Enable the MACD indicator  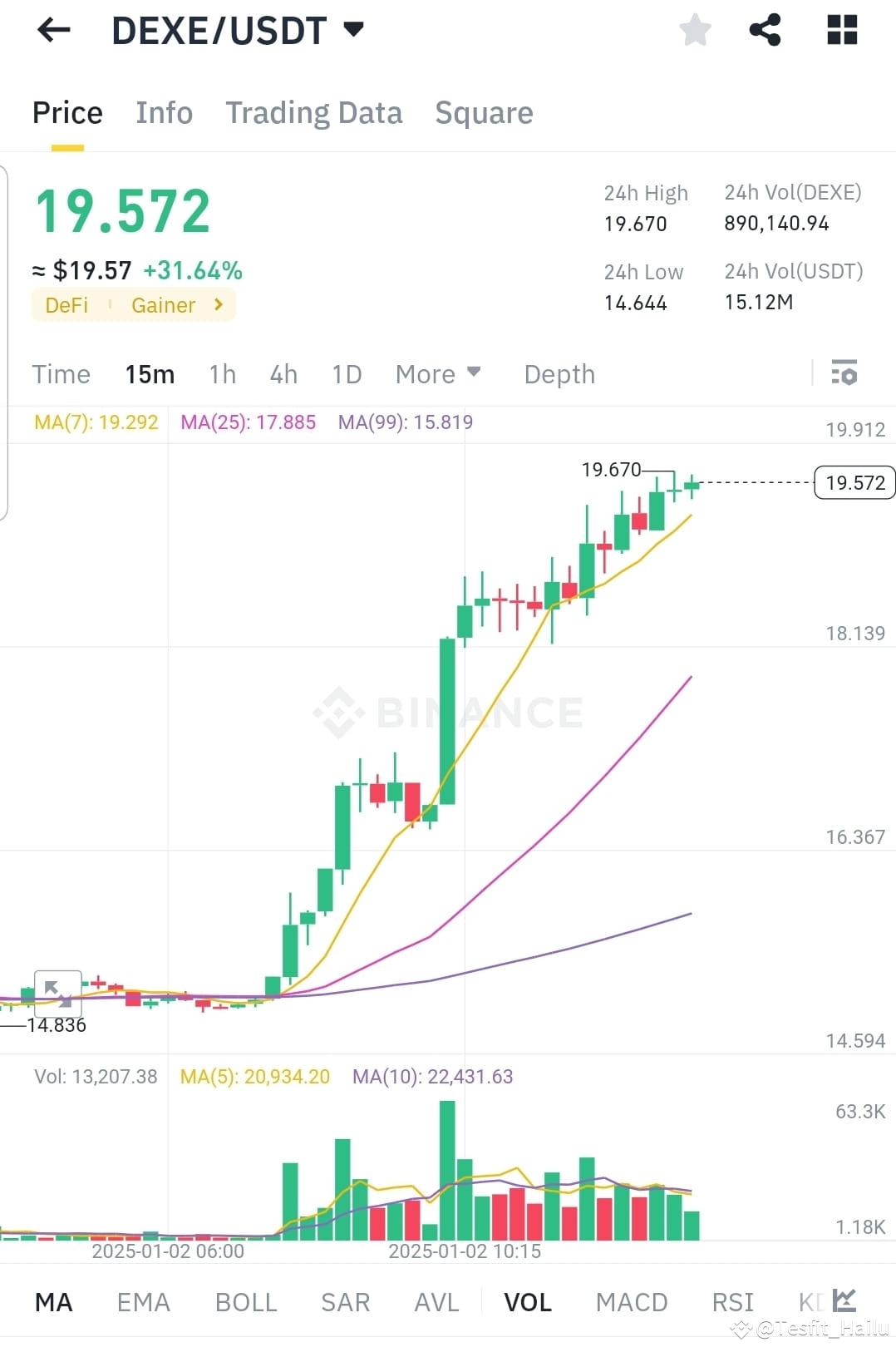coord(631,1301)
